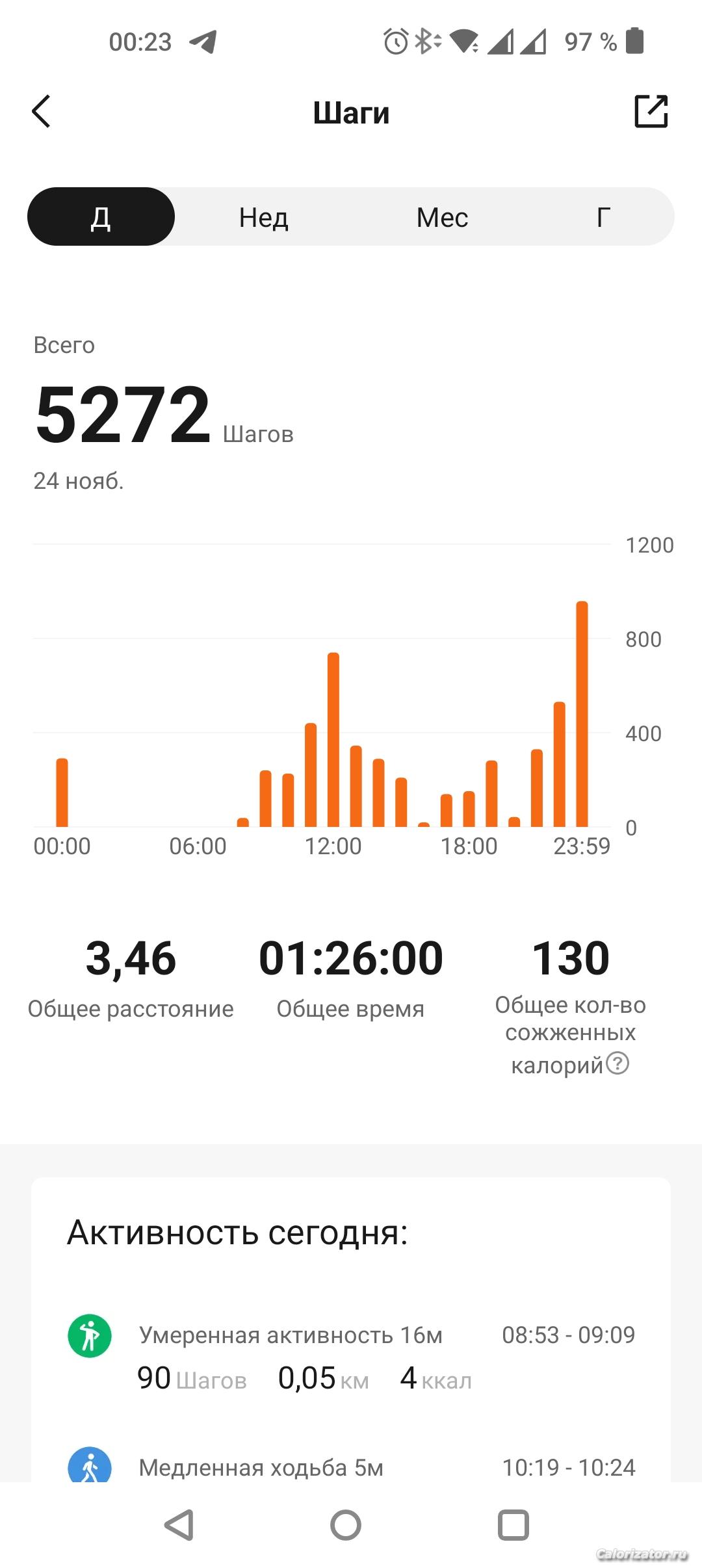Switch to the Мес monthly view
Screen dimensions: 702x1568
point(442,217)
